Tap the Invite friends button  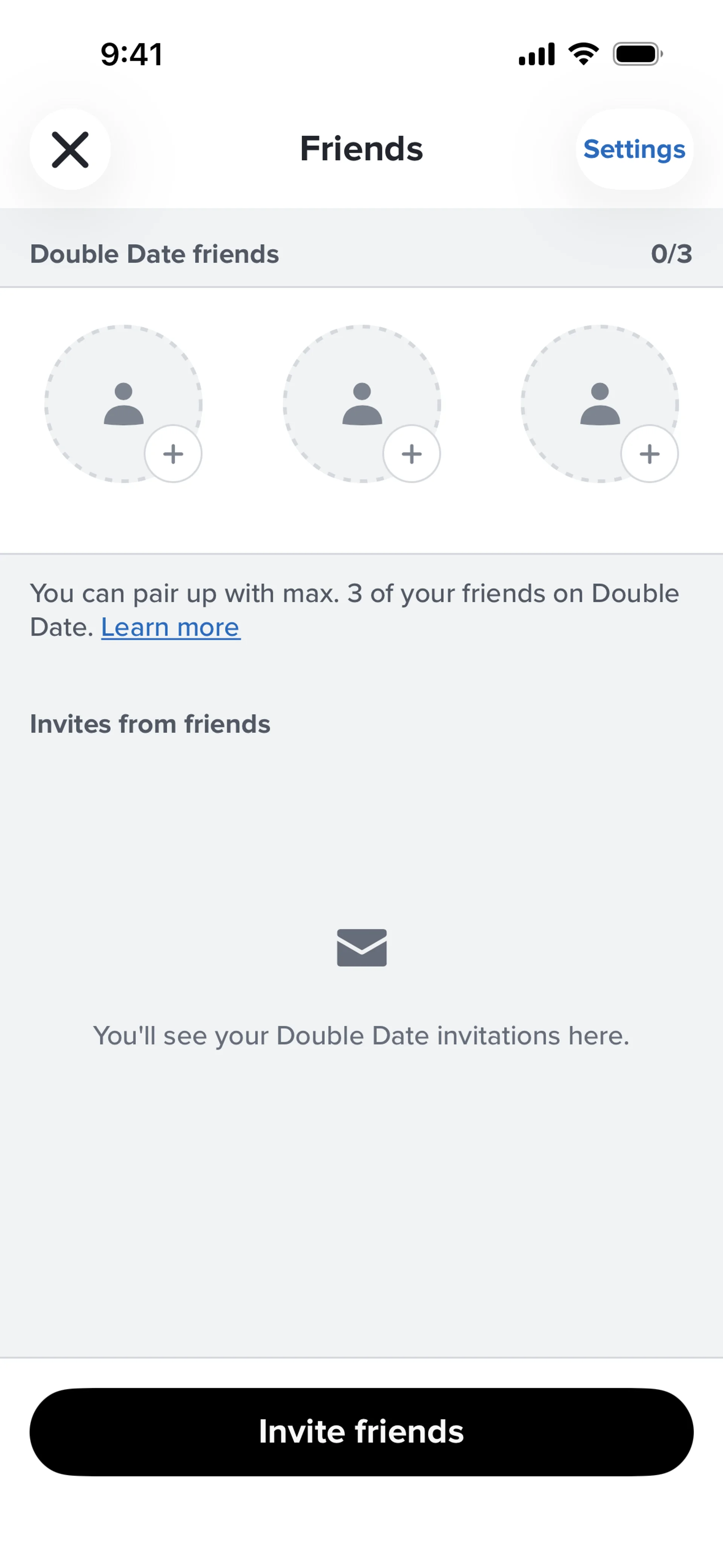coord(361,1432)
